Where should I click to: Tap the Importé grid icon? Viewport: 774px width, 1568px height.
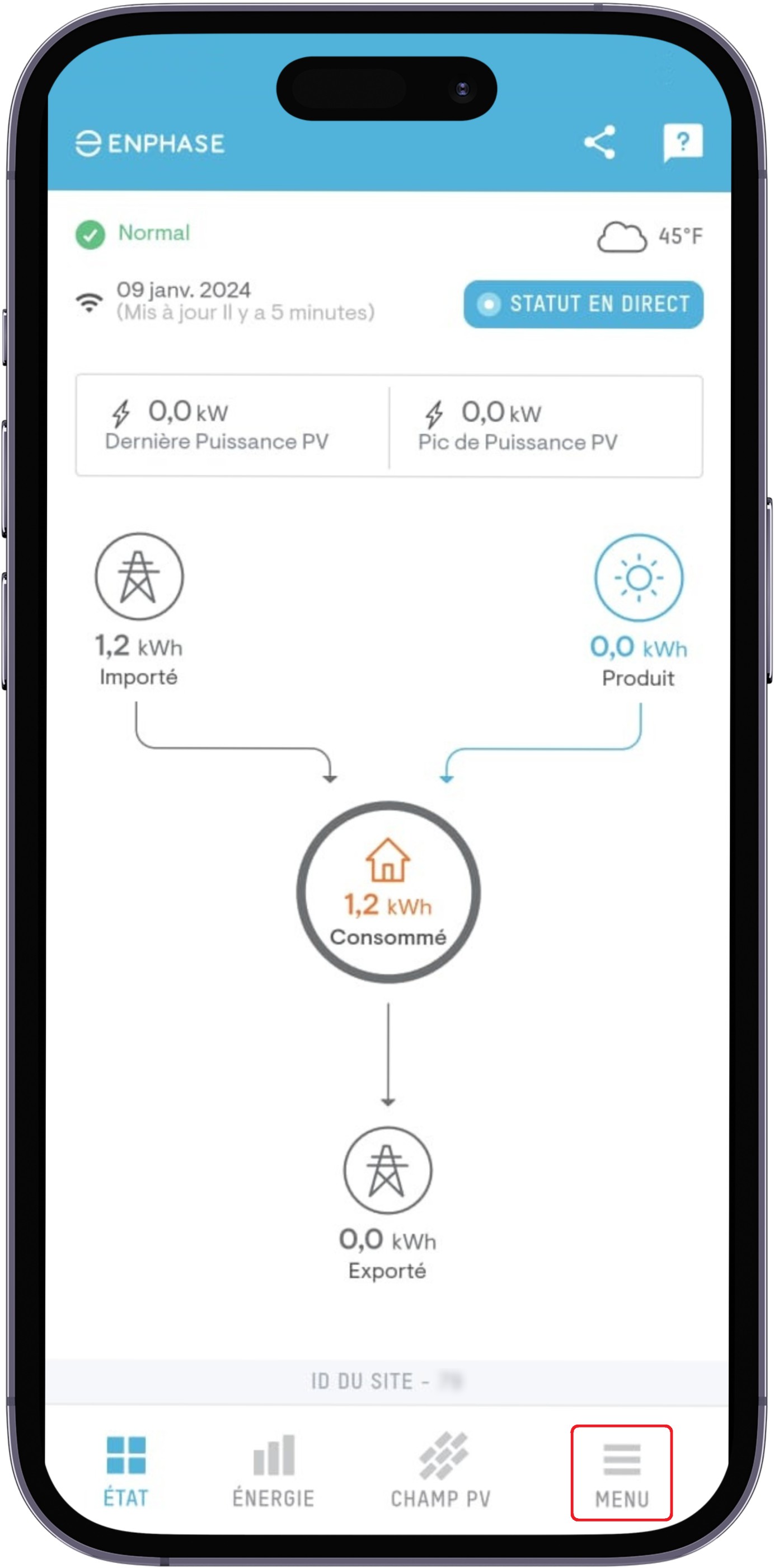click(x=139, y=576)
